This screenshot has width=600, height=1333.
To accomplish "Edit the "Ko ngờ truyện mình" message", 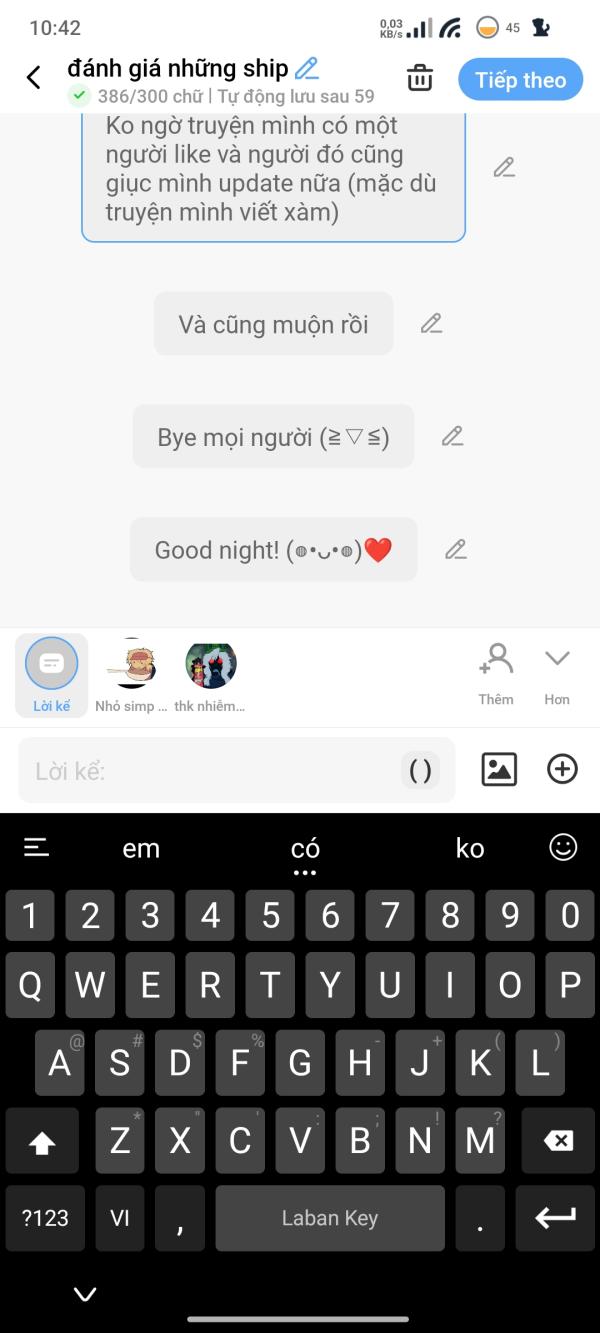I will tap(504, 167).
